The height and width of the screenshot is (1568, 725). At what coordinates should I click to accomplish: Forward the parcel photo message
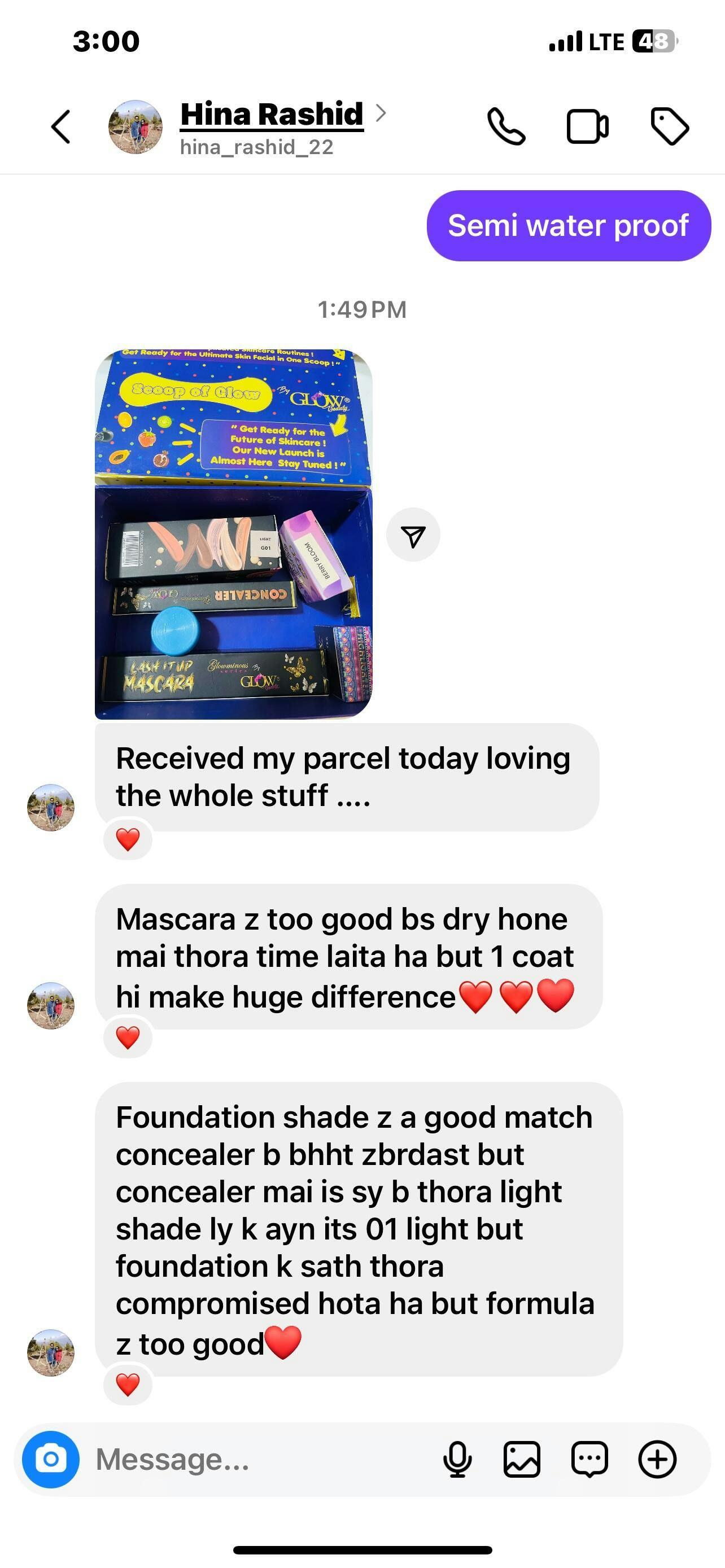pyautogui.click(x=413, y=535)
